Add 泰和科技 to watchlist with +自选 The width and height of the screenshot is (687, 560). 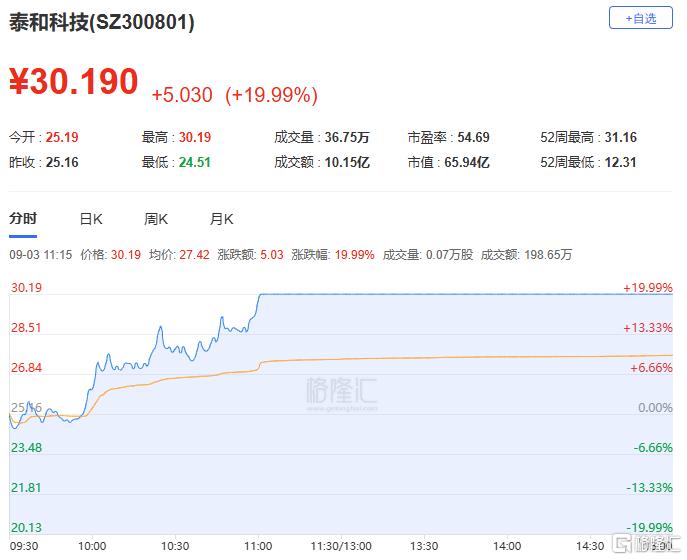[x=640, y=18]
